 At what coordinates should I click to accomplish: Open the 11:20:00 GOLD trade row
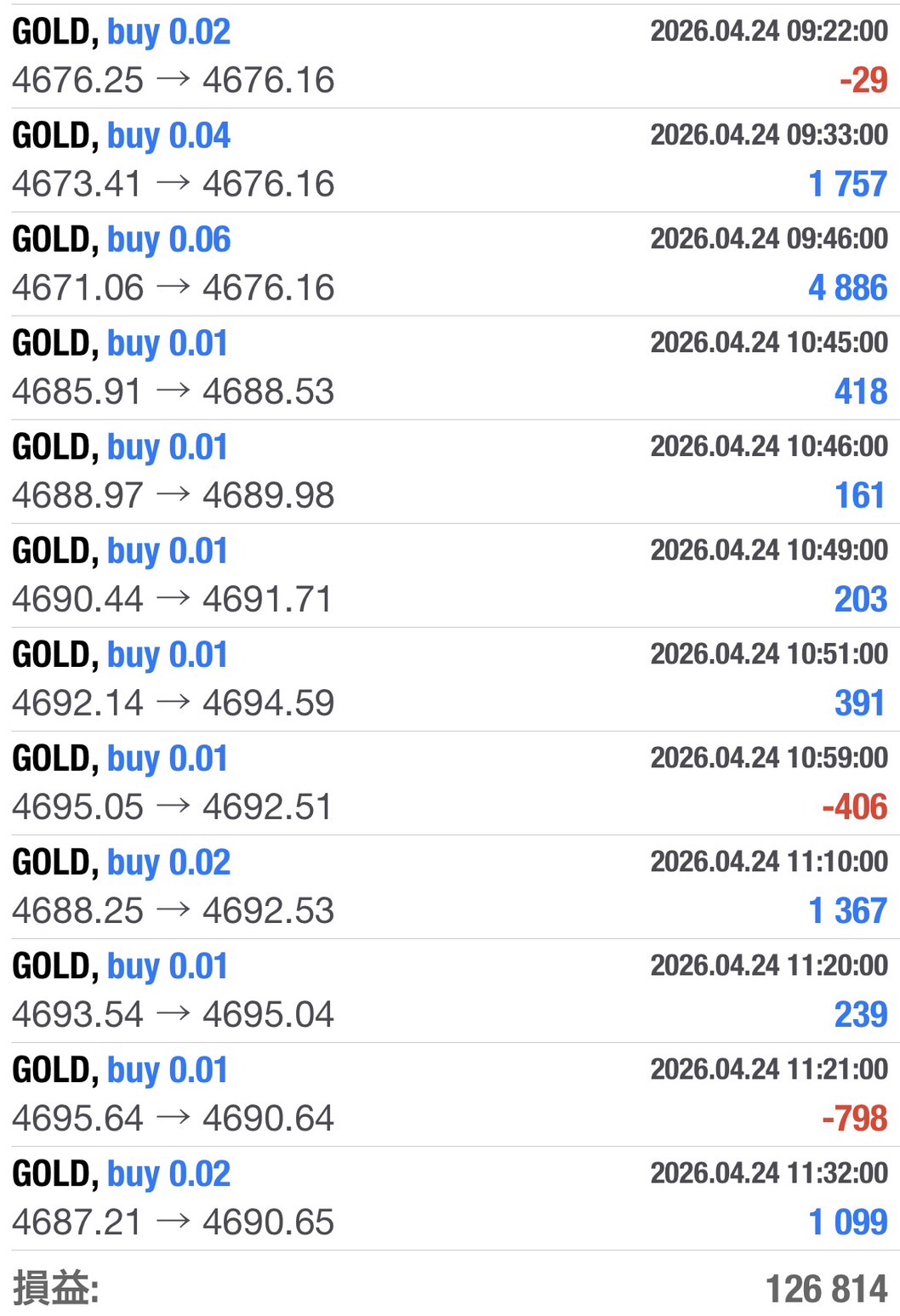450,990
